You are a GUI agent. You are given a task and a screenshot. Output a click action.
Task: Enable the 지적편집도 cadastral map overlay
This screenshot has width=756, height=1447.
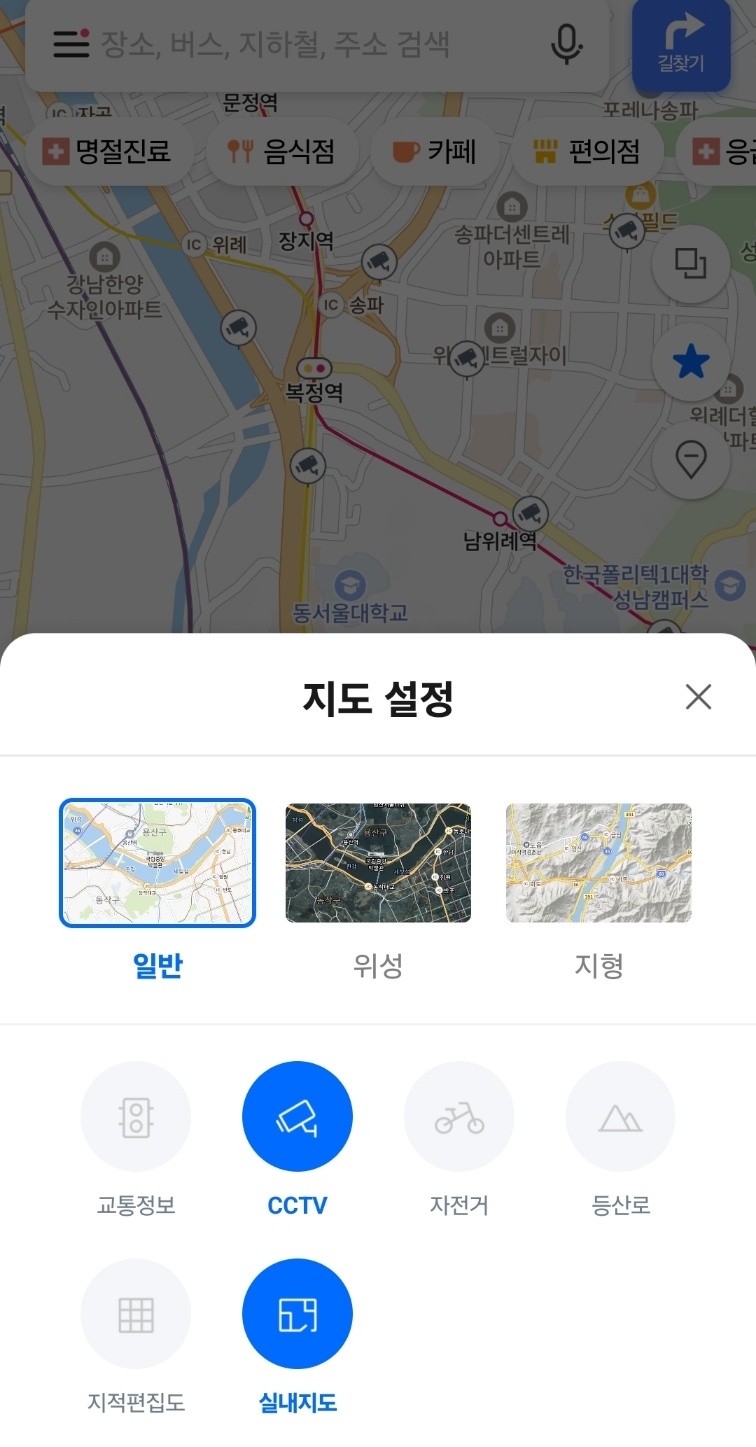(x=135, y=1314)
